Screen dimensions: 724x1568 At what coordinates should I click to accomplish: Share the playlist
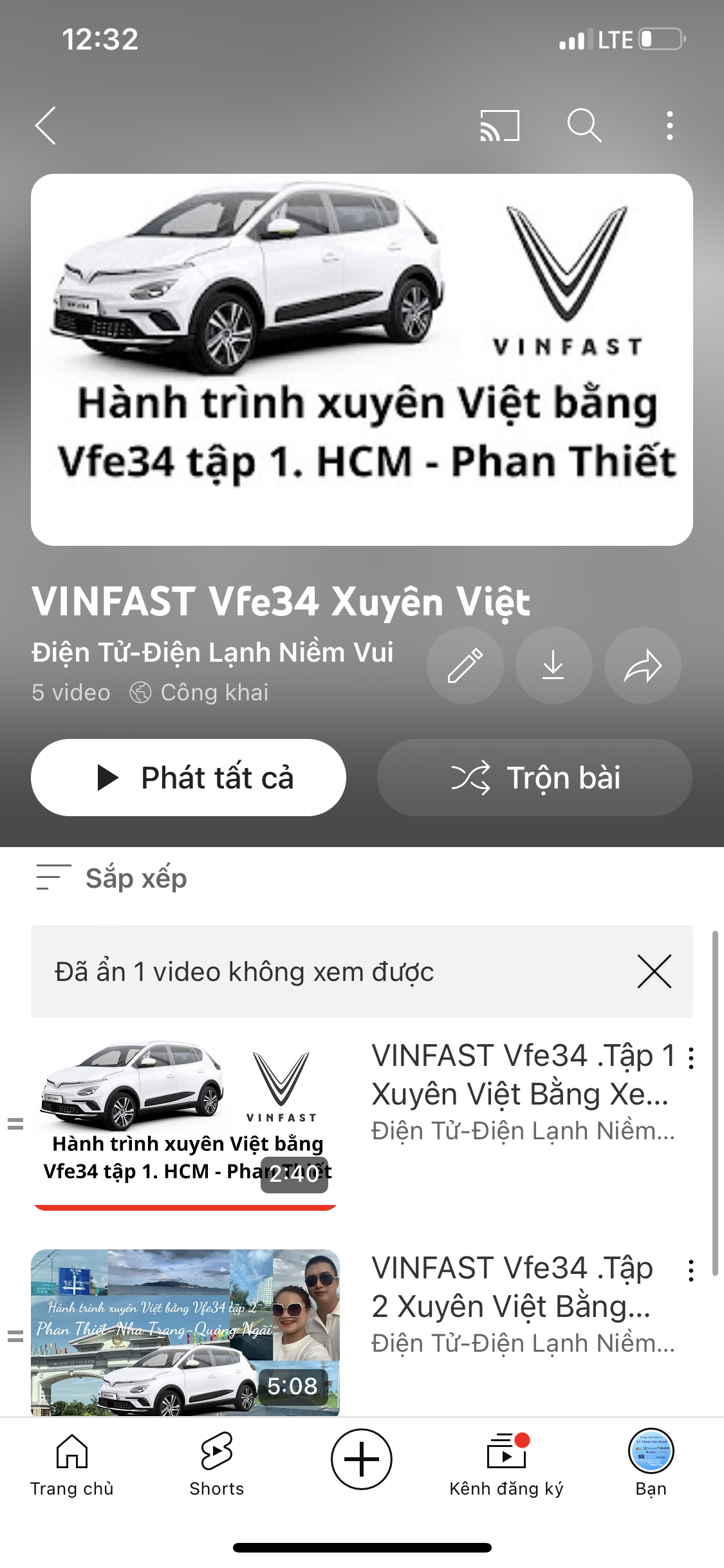[642, 666]
